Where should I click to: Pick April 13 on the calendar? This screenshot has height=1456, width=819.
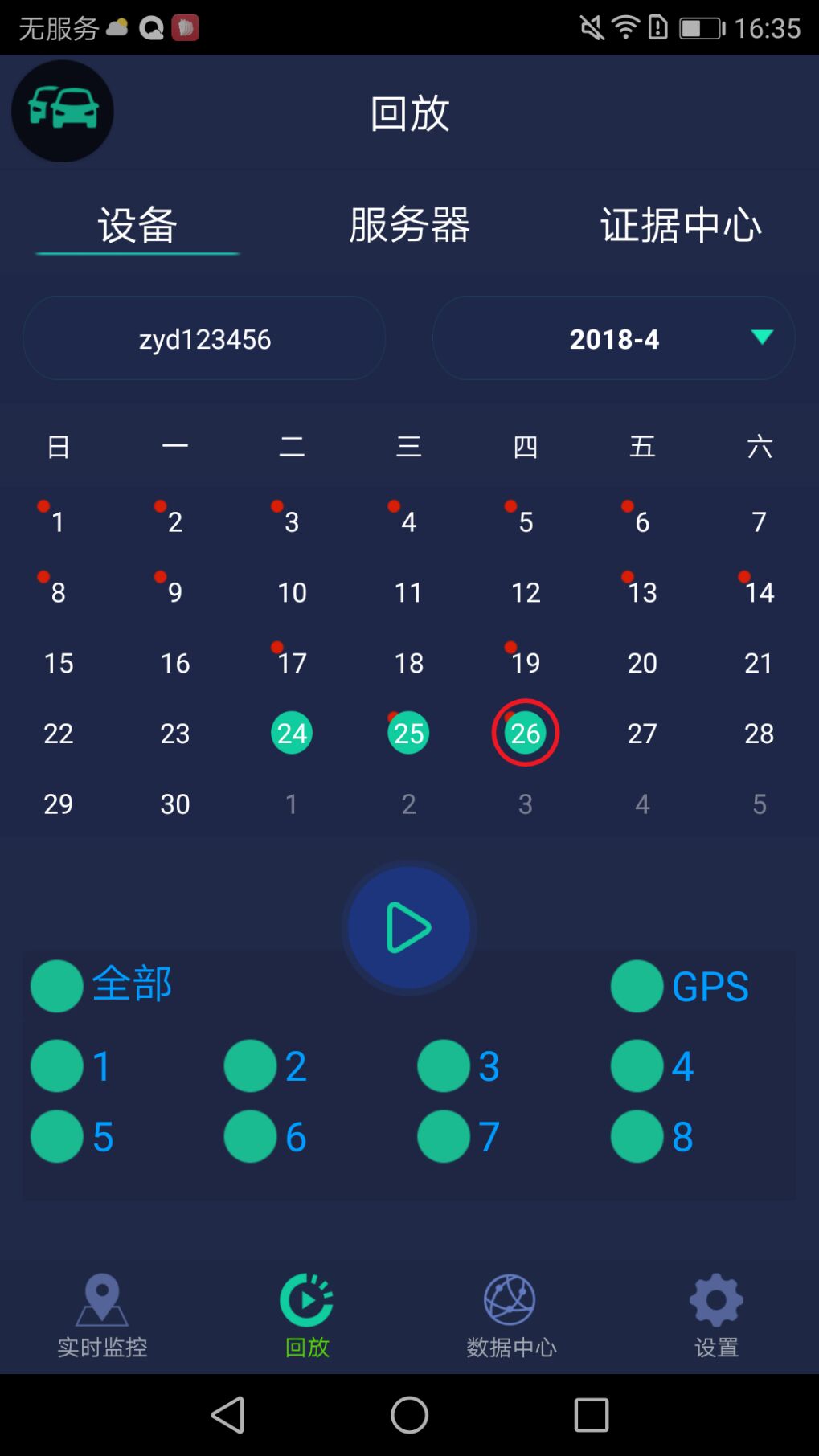pos(642,592)
